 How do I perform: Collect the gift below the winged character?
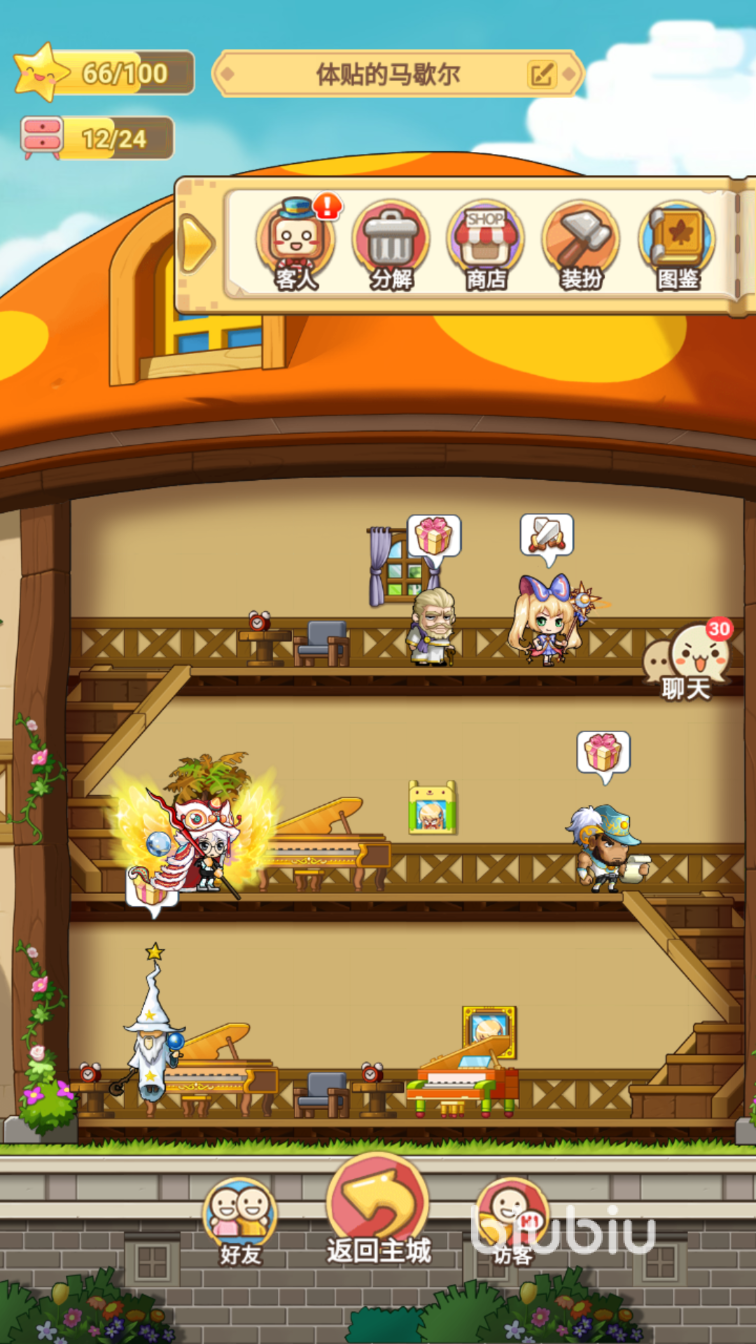tap(152, 887)
